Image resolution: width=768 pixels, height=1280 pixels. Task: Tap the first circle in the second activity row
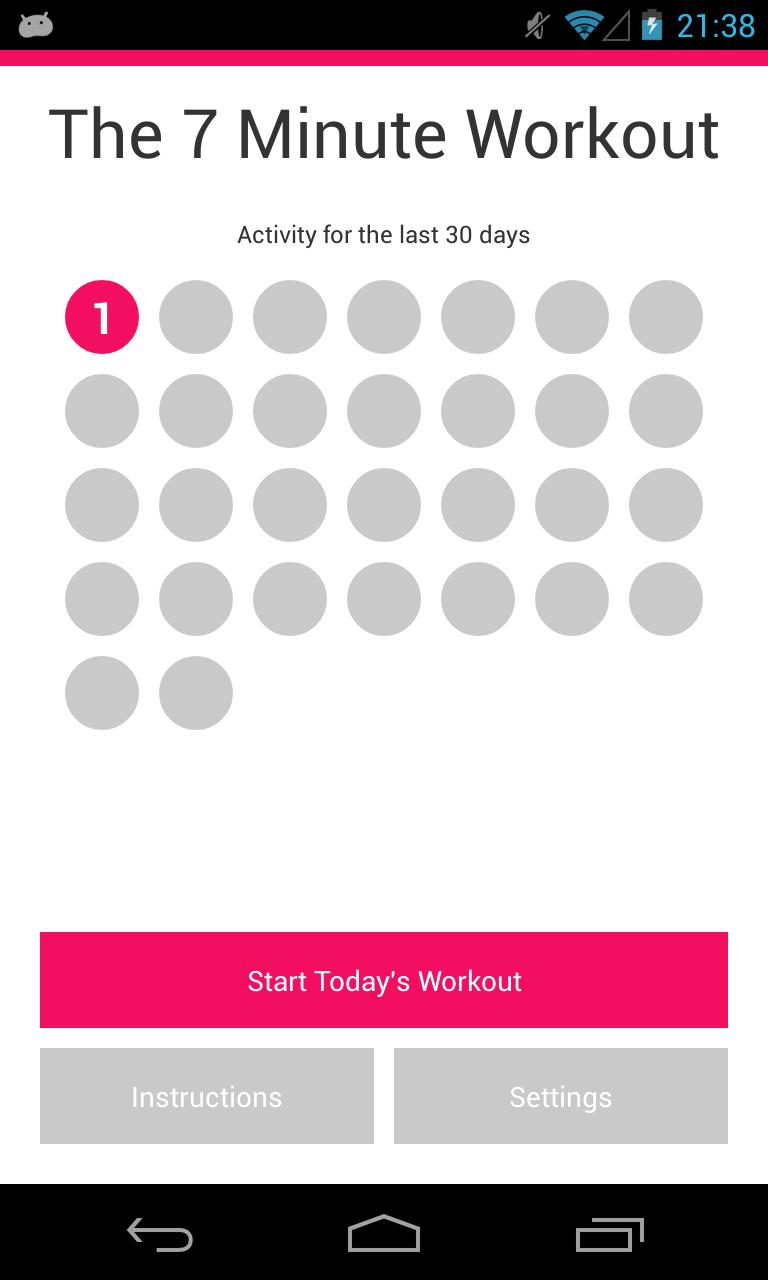tap(101, 410)
